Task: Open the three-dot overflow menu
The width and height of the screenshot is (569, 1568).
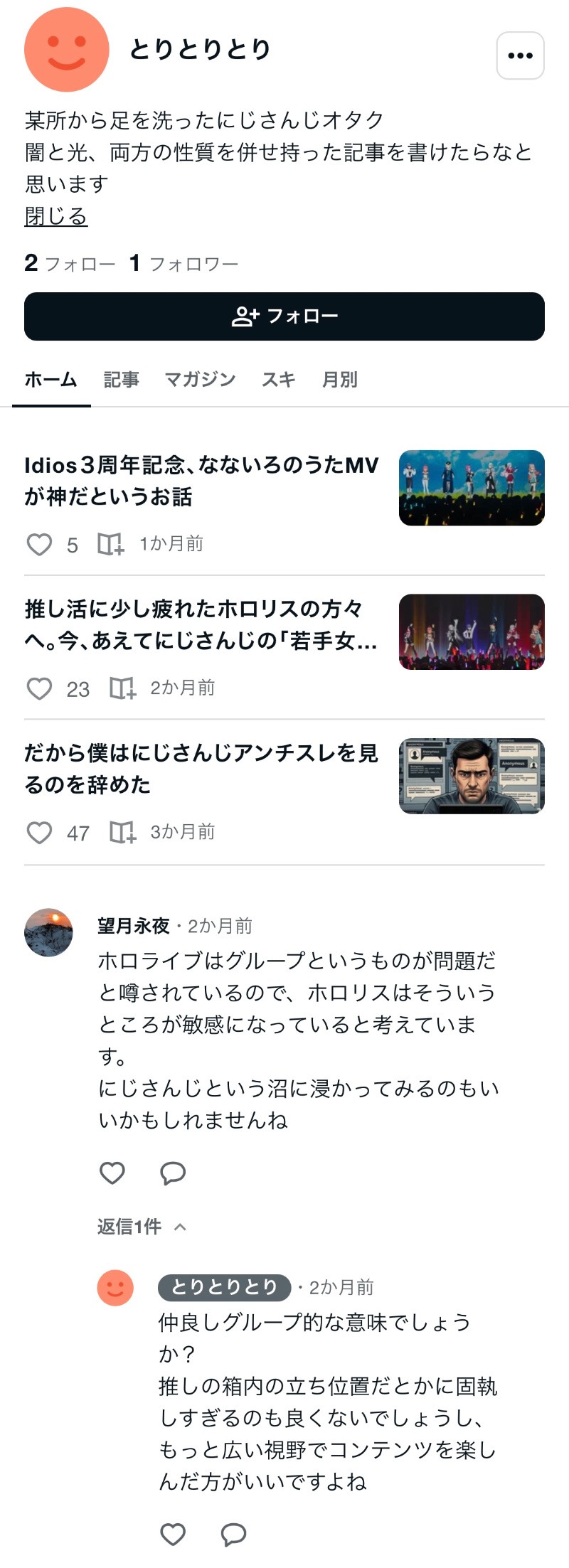Action: pos(520,55)
